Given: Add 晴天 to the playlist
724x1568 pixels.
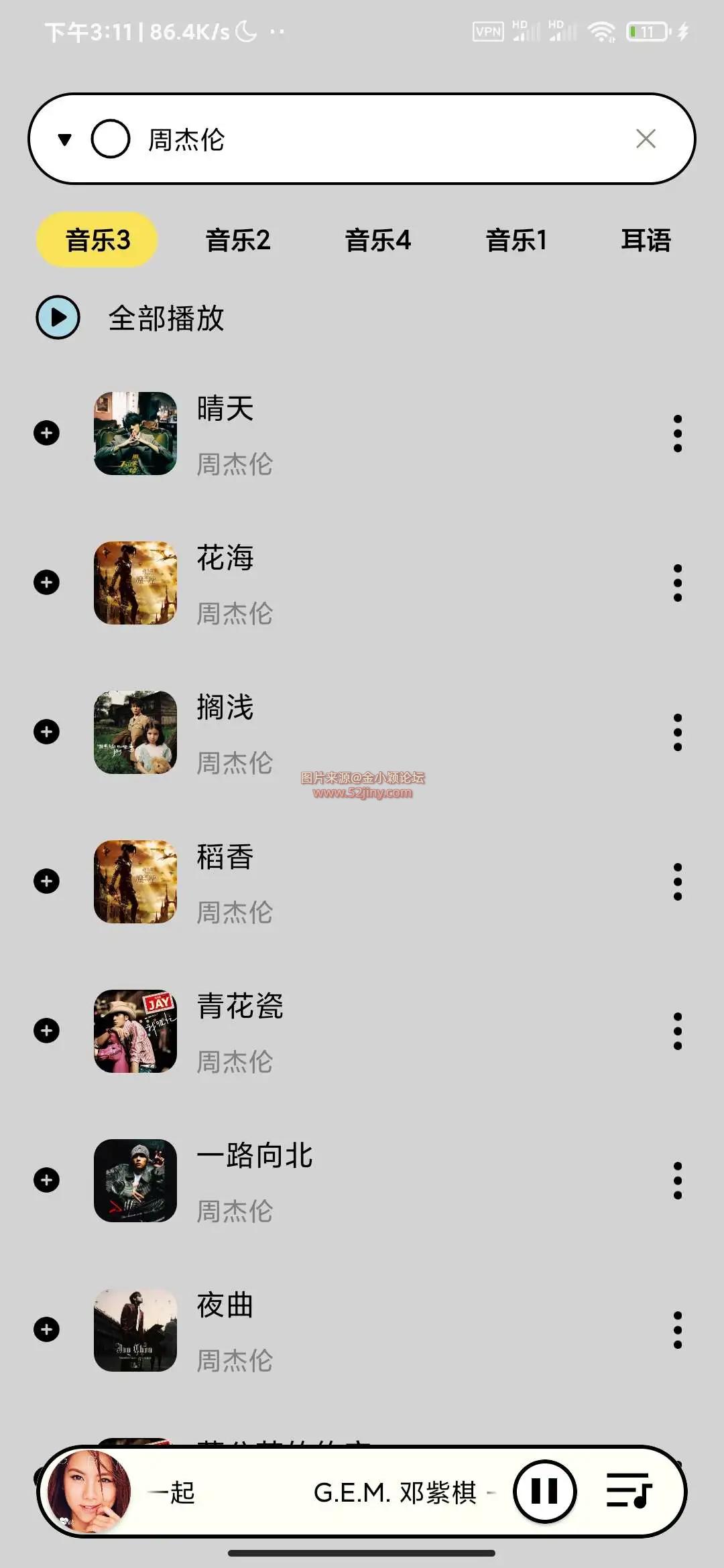Looking at the screenshot, I should (x=46, y=433).
